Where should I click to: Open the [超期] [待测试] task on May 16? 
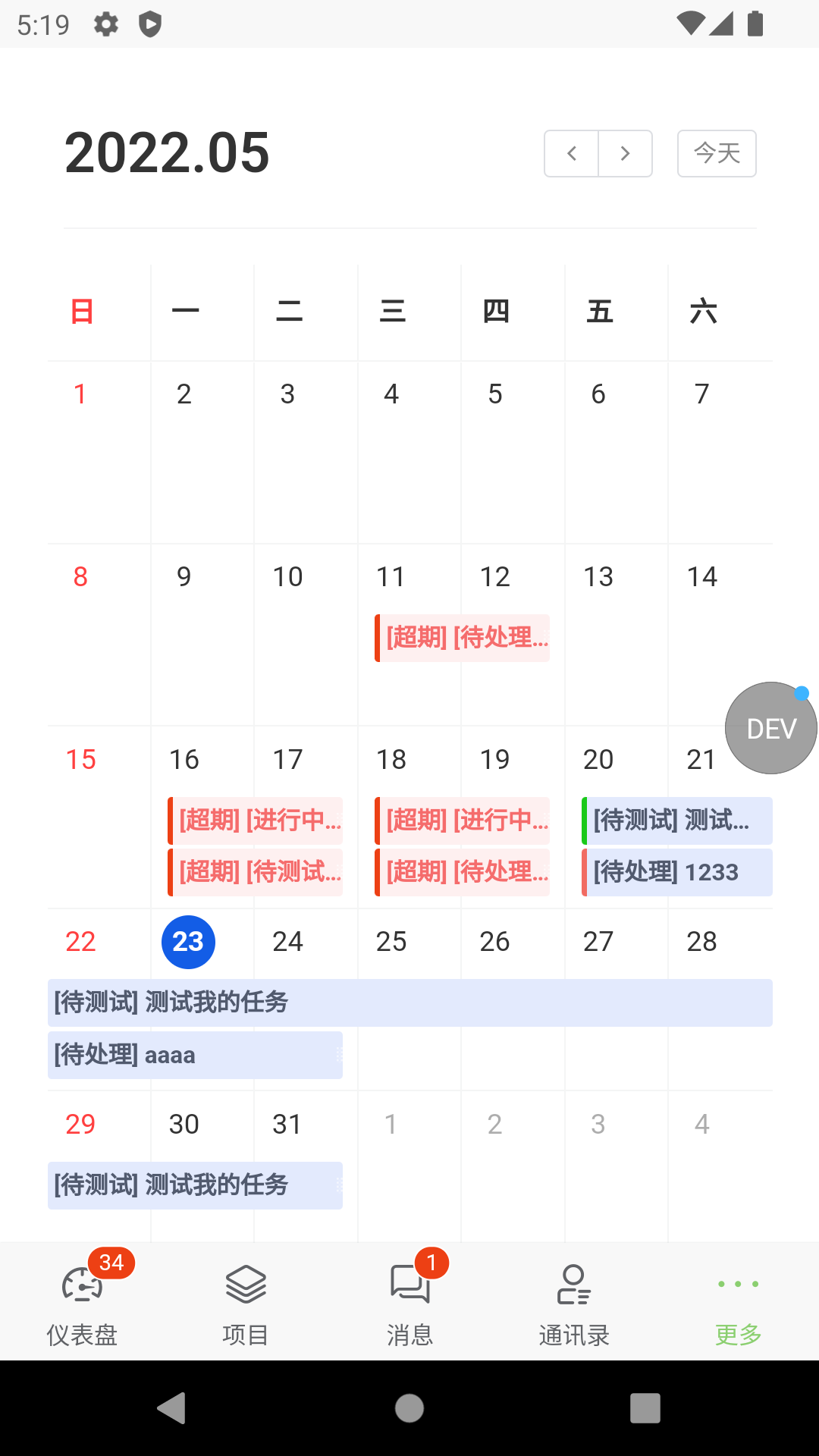pyautogui.click(x=256, y=872)
